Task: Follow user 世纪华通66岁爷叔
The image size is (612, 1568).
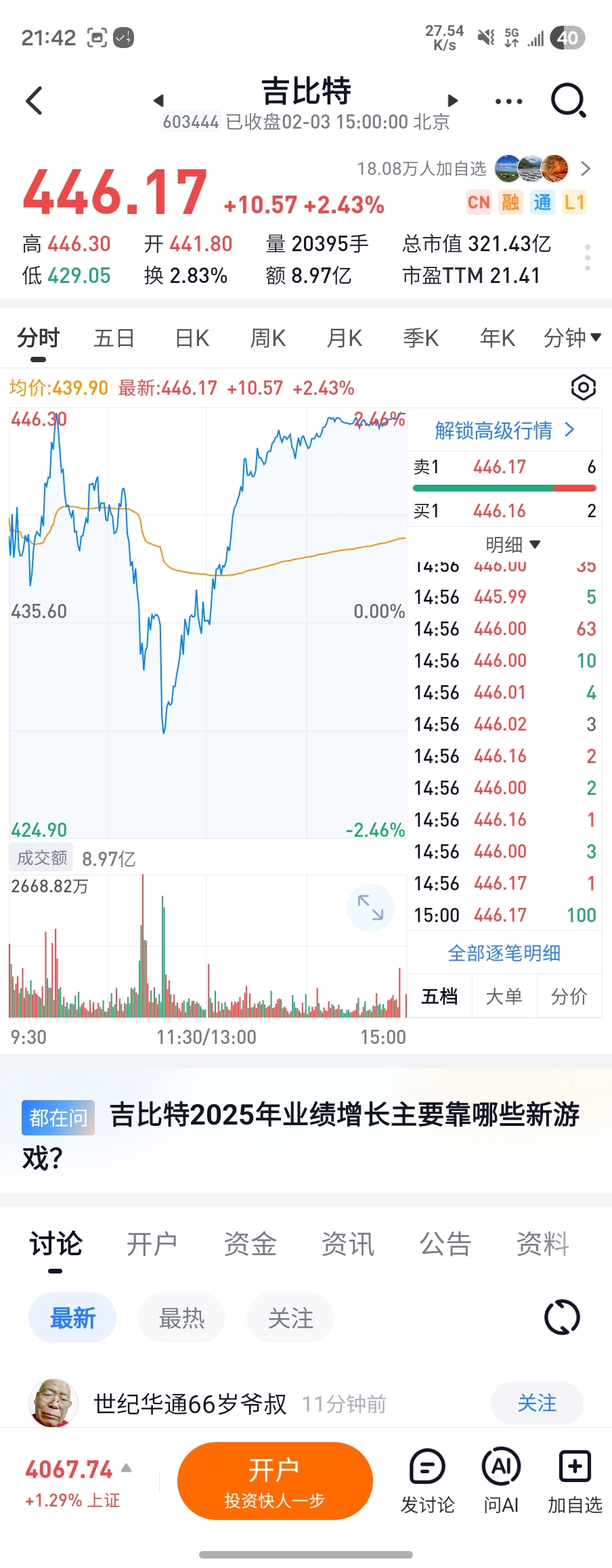Action: tap(537, 1403)
